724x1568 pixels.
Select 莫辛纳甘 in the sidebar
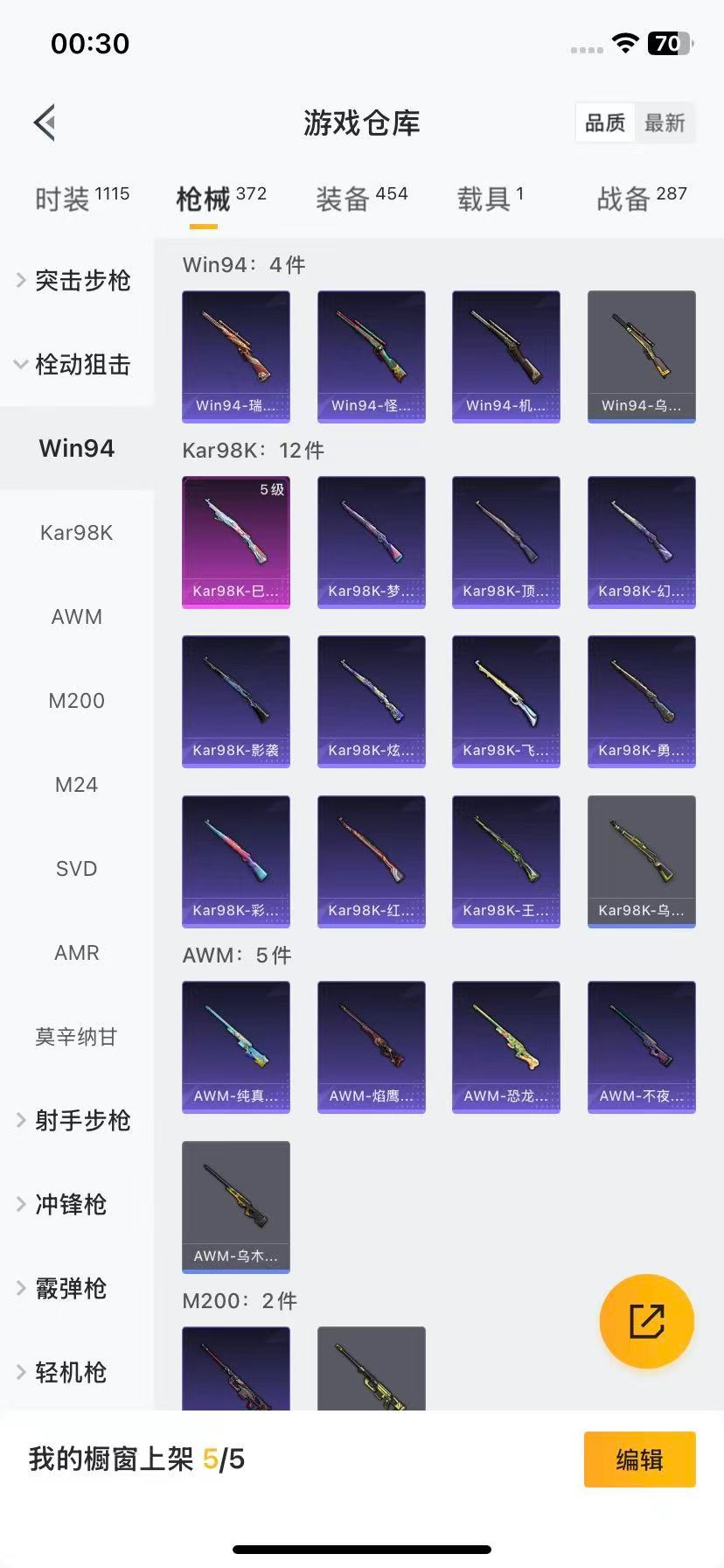pos(76,1037)
